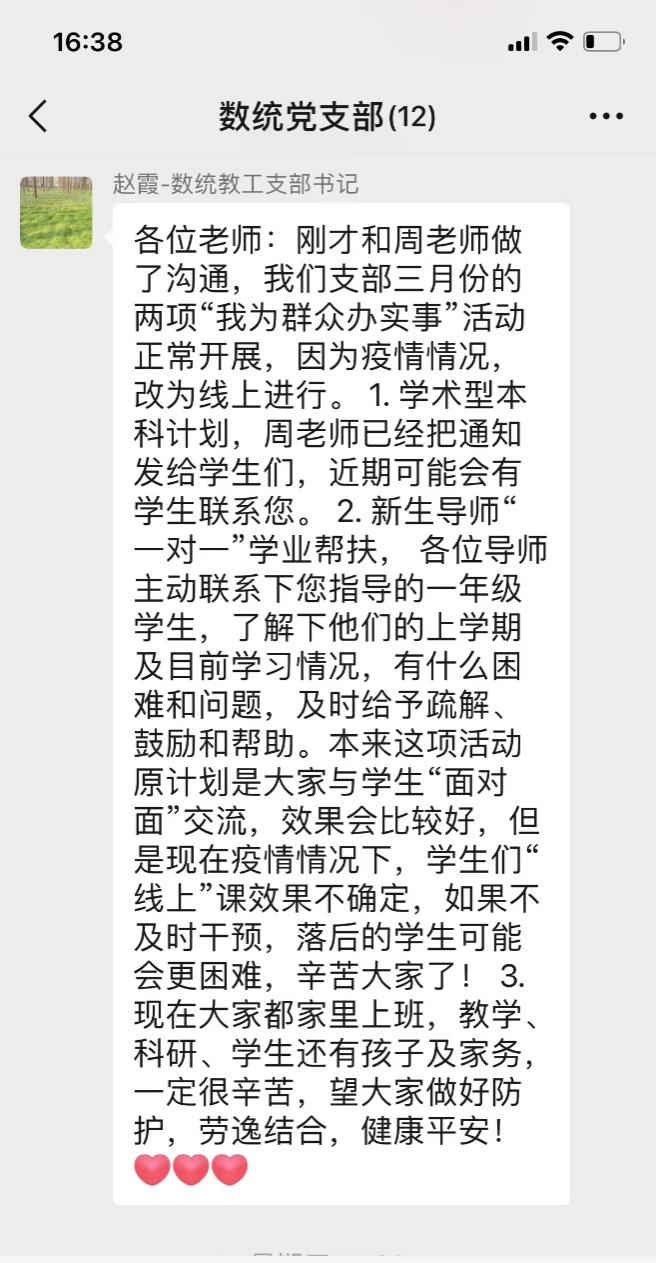This screenshot has height=1263, width=656.
Task: Go back from the 数统党支部 group chat
Action: point(38,117)
